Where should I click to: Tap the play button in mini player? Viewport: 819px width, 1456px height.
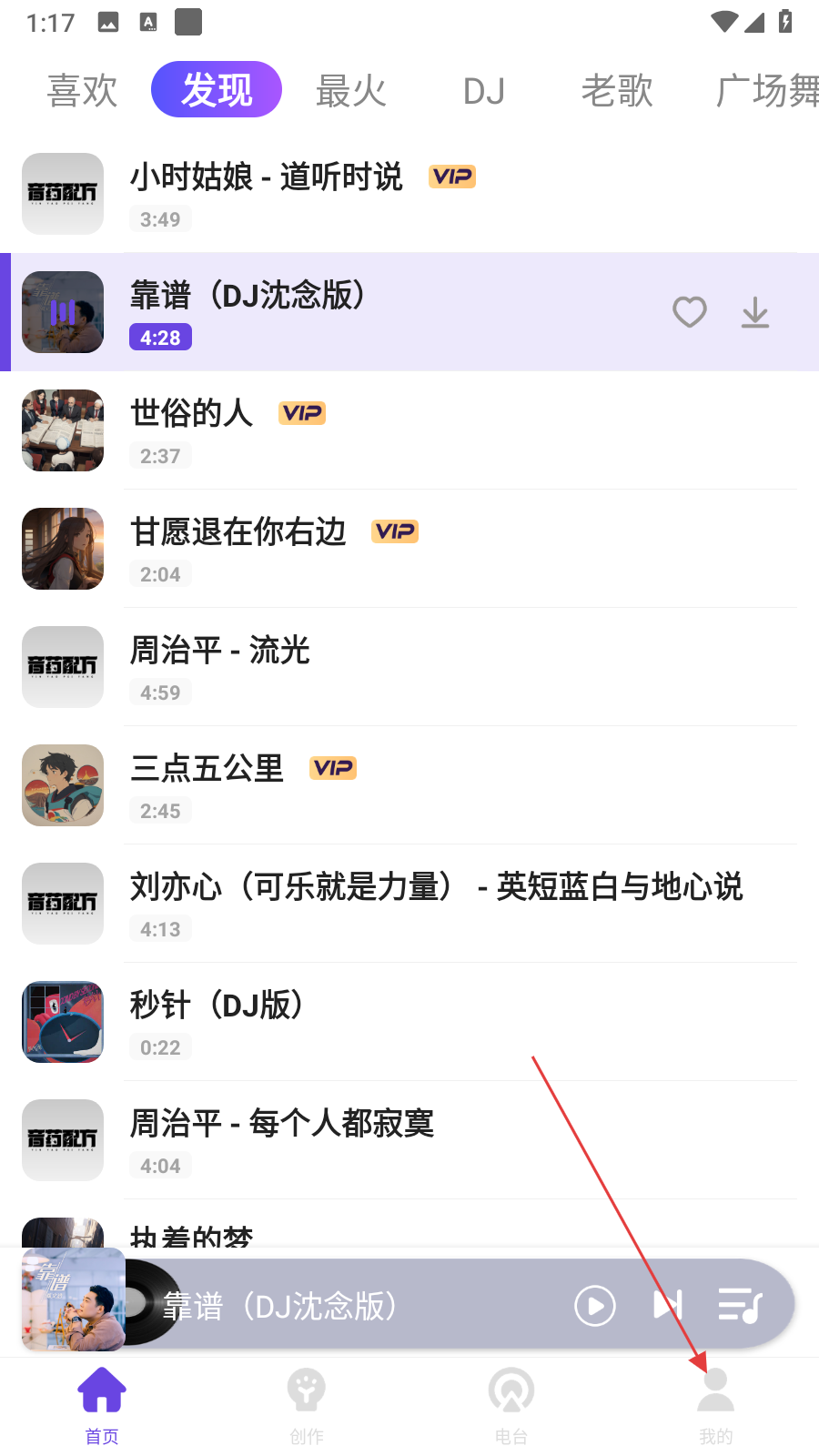tap(595, 1306)
